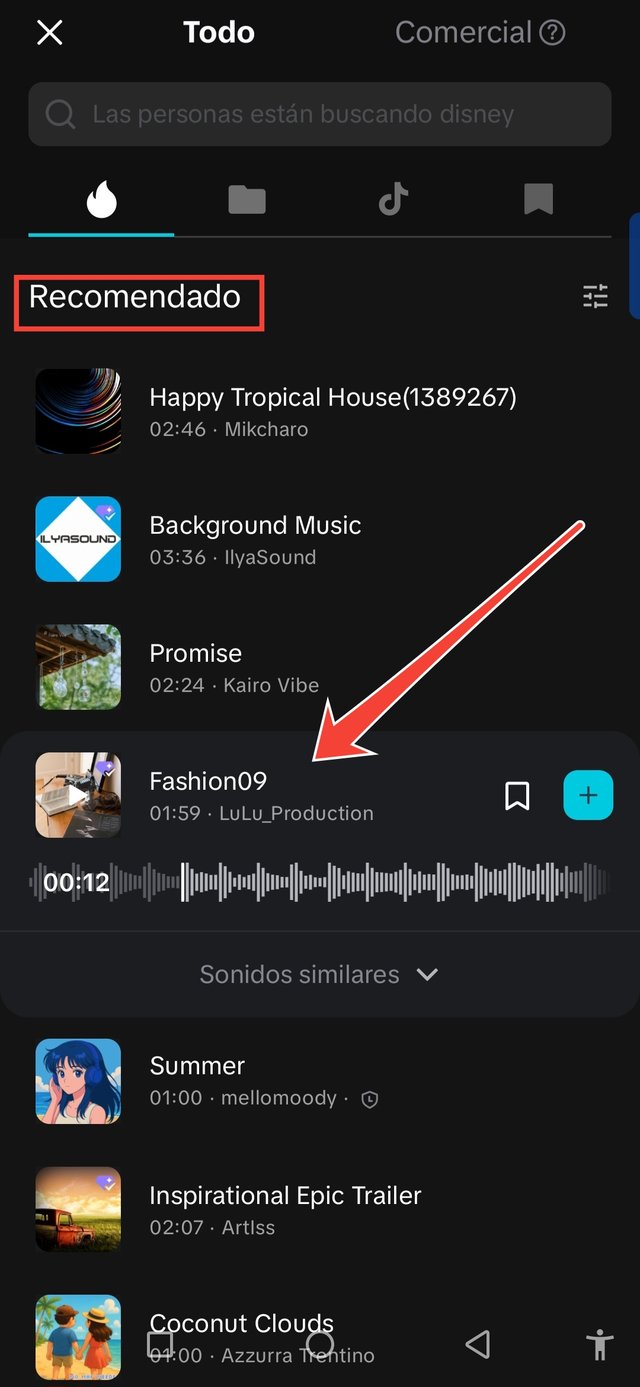Go back with the system back button
Image resolution: width=640 pixels, height=1387 pixels.
[x=478, y=1344]
